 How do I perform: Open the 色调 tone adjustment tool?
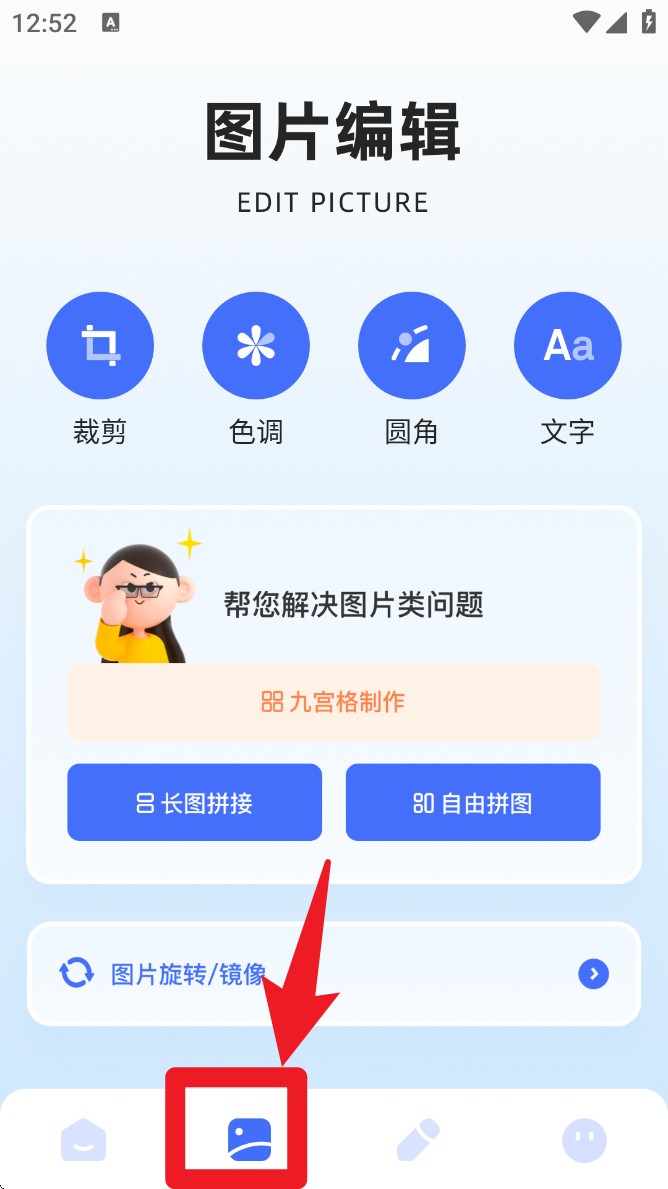256,346
